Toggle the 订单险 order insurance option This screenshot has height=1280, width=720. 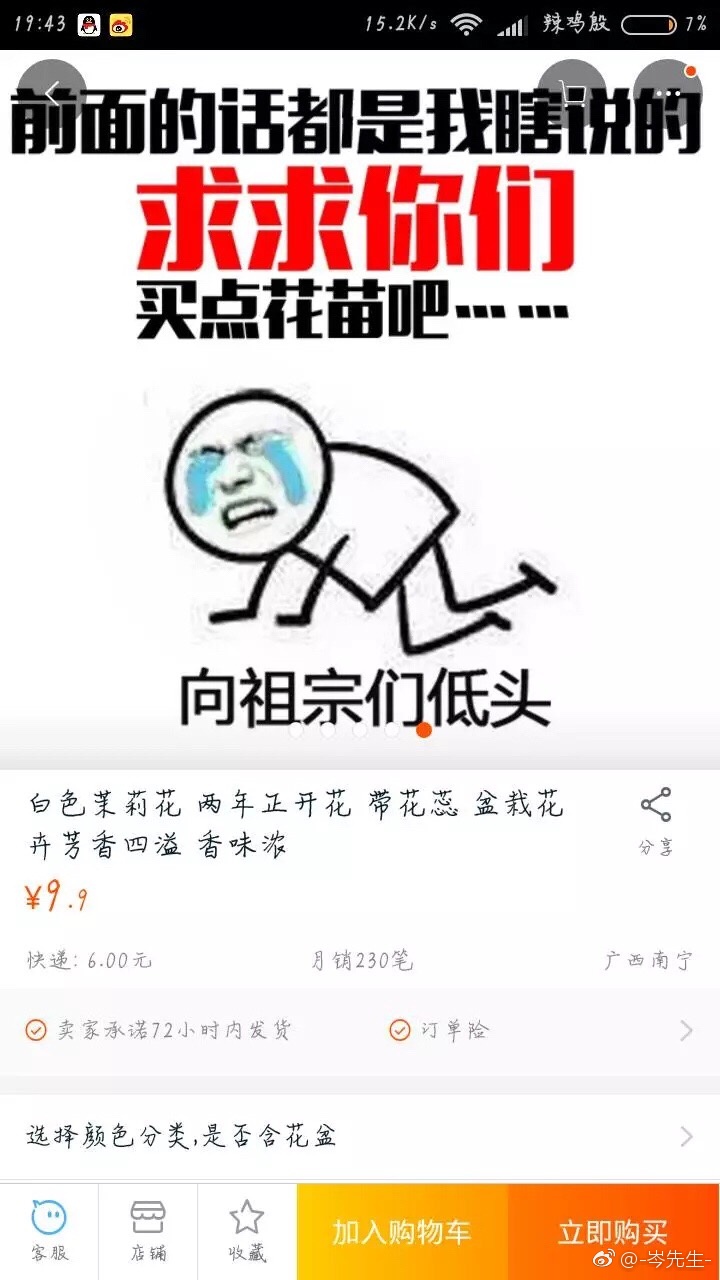pos(399,1028)
